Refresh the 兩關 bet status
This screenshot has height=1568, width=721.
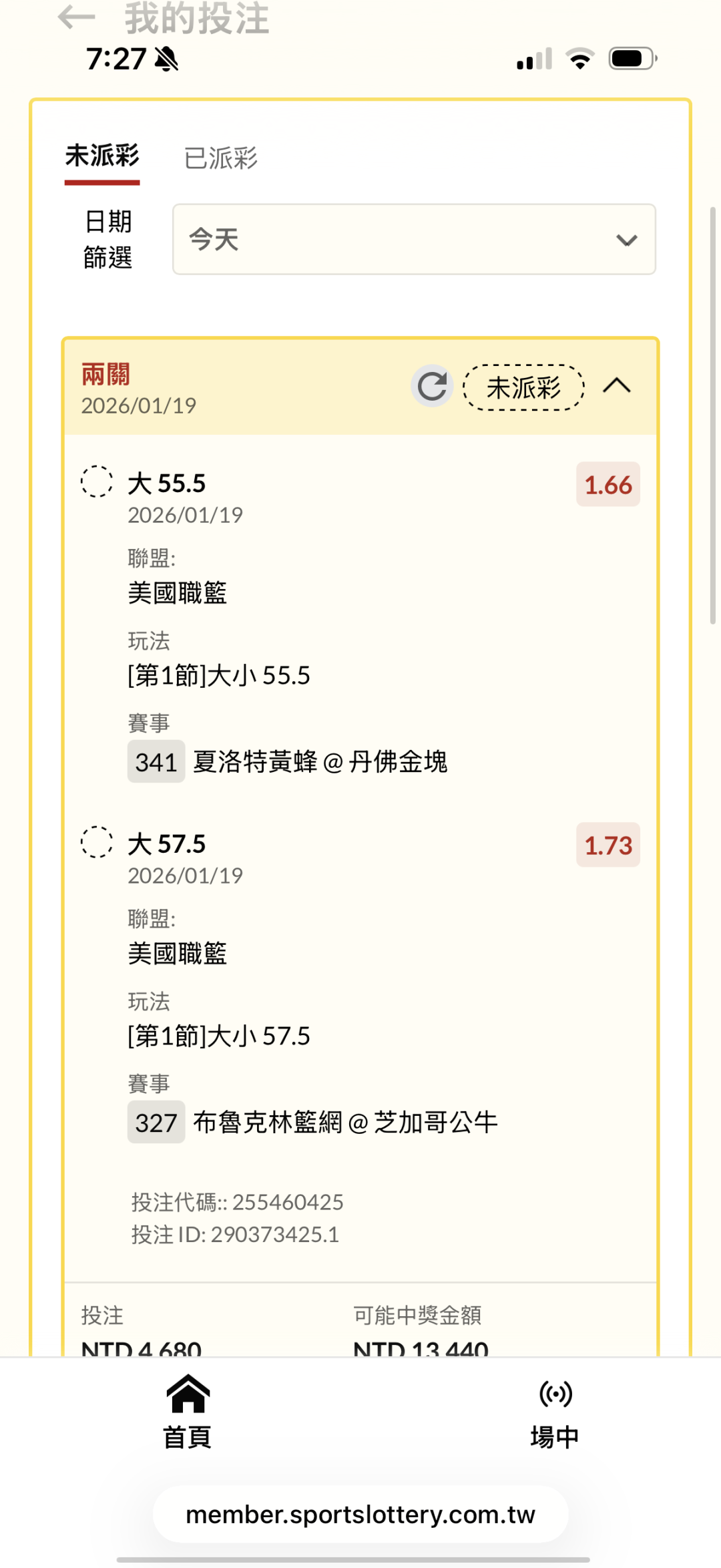(432, 387)
